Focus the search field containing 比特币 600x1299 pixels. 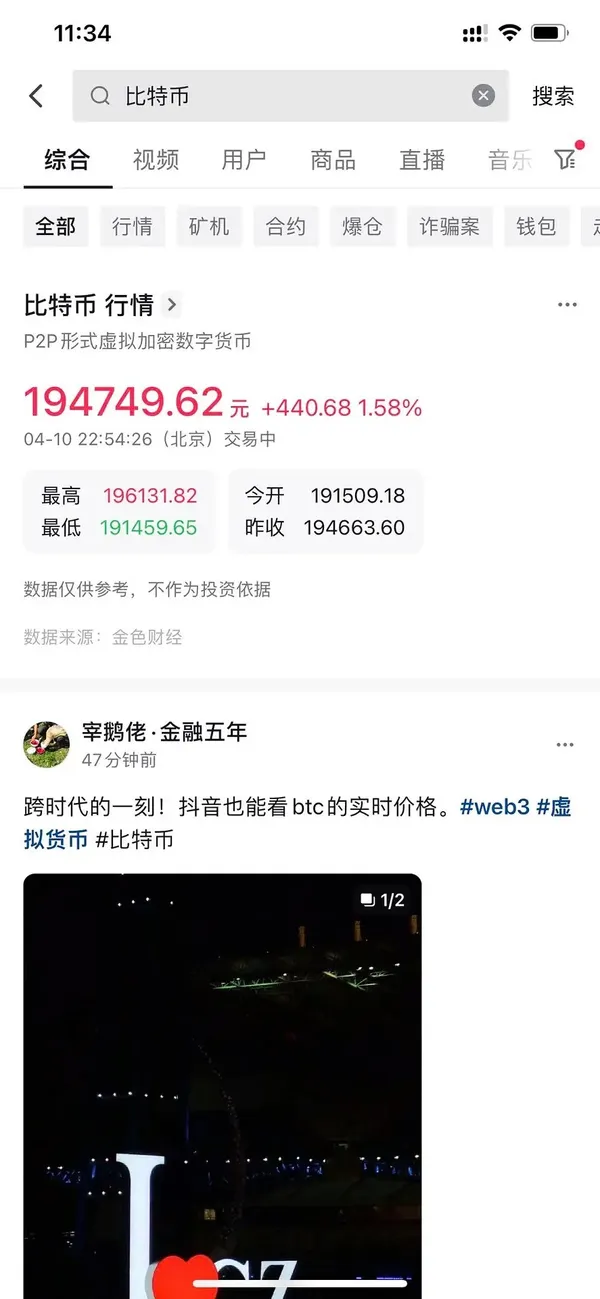tap(290, 96)
